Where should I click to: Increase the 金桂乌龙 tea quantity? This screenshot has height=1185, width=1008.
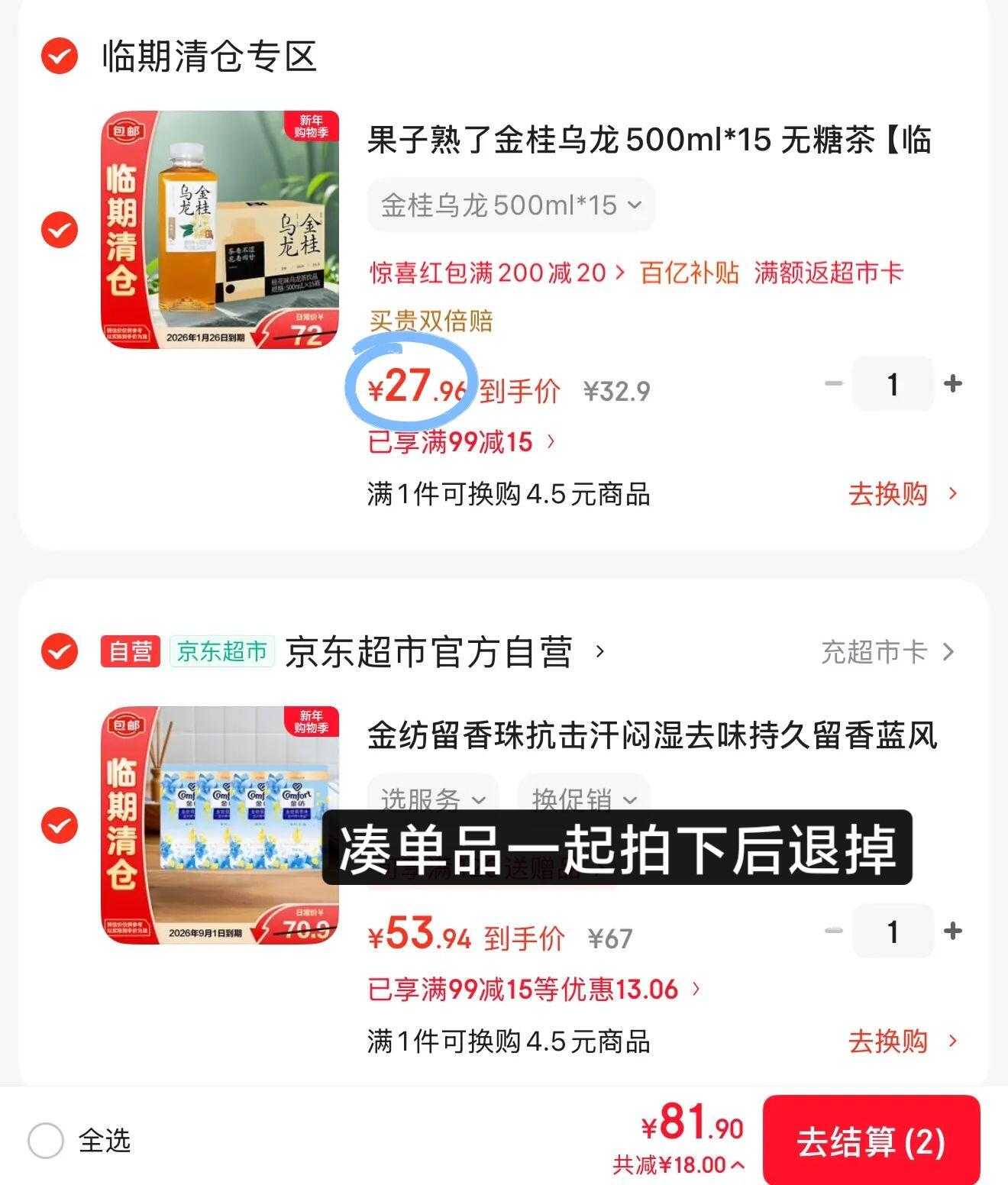coord(952,383)
